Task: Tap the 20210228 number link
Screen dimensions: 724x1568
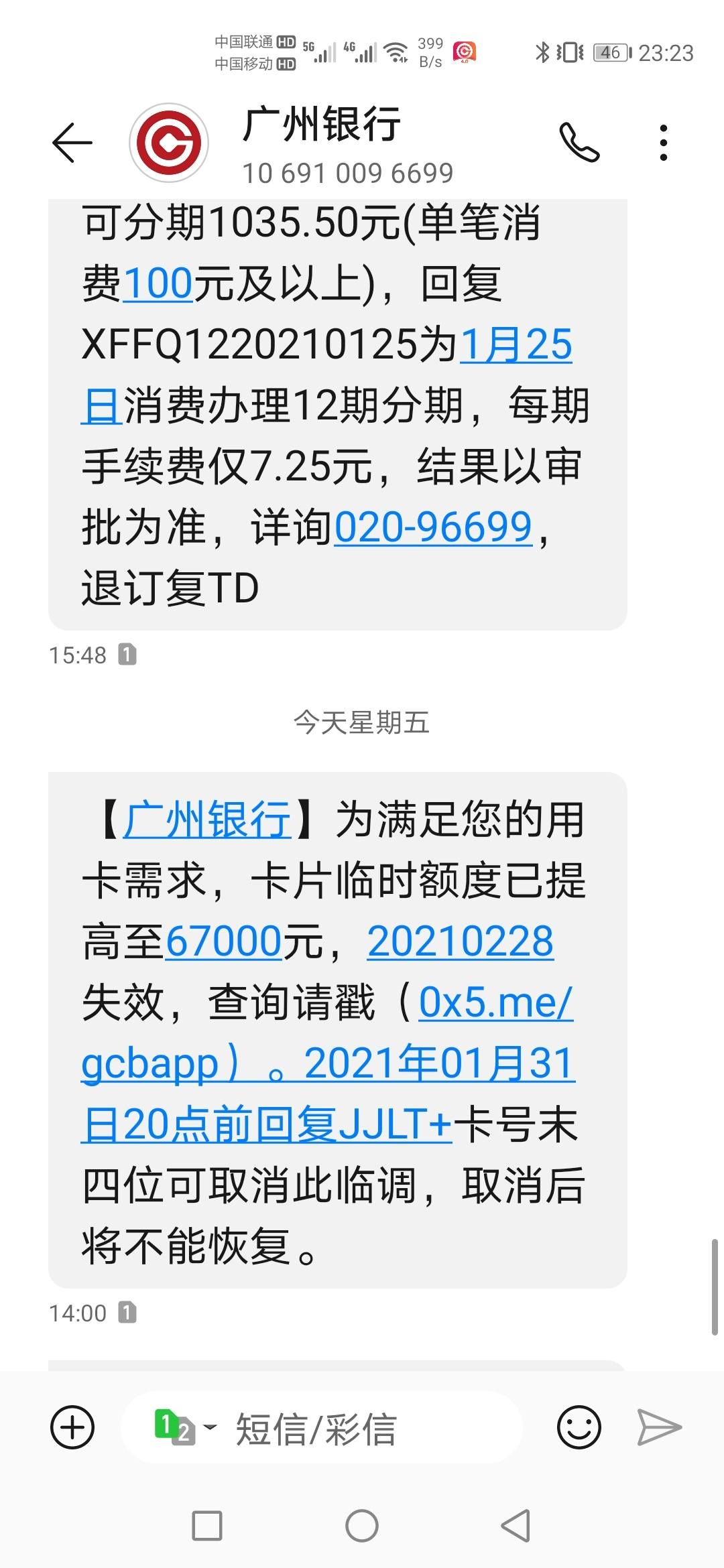Action: [461, 941]
